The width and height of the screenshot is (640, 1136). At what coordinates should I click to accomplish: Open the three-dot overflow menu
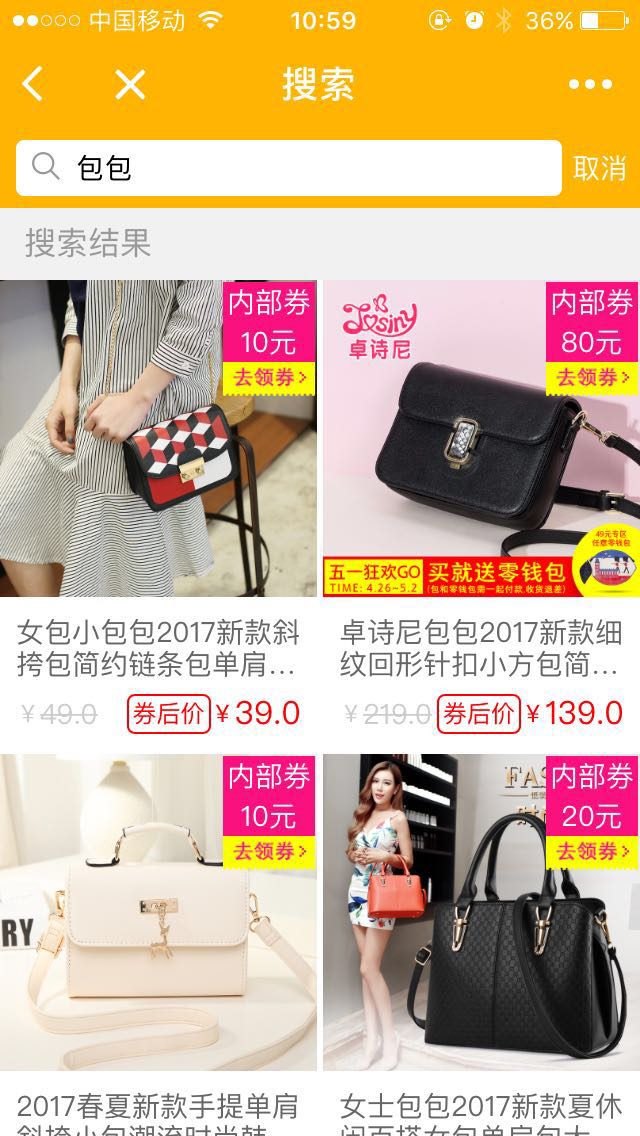tap(590, 85)
